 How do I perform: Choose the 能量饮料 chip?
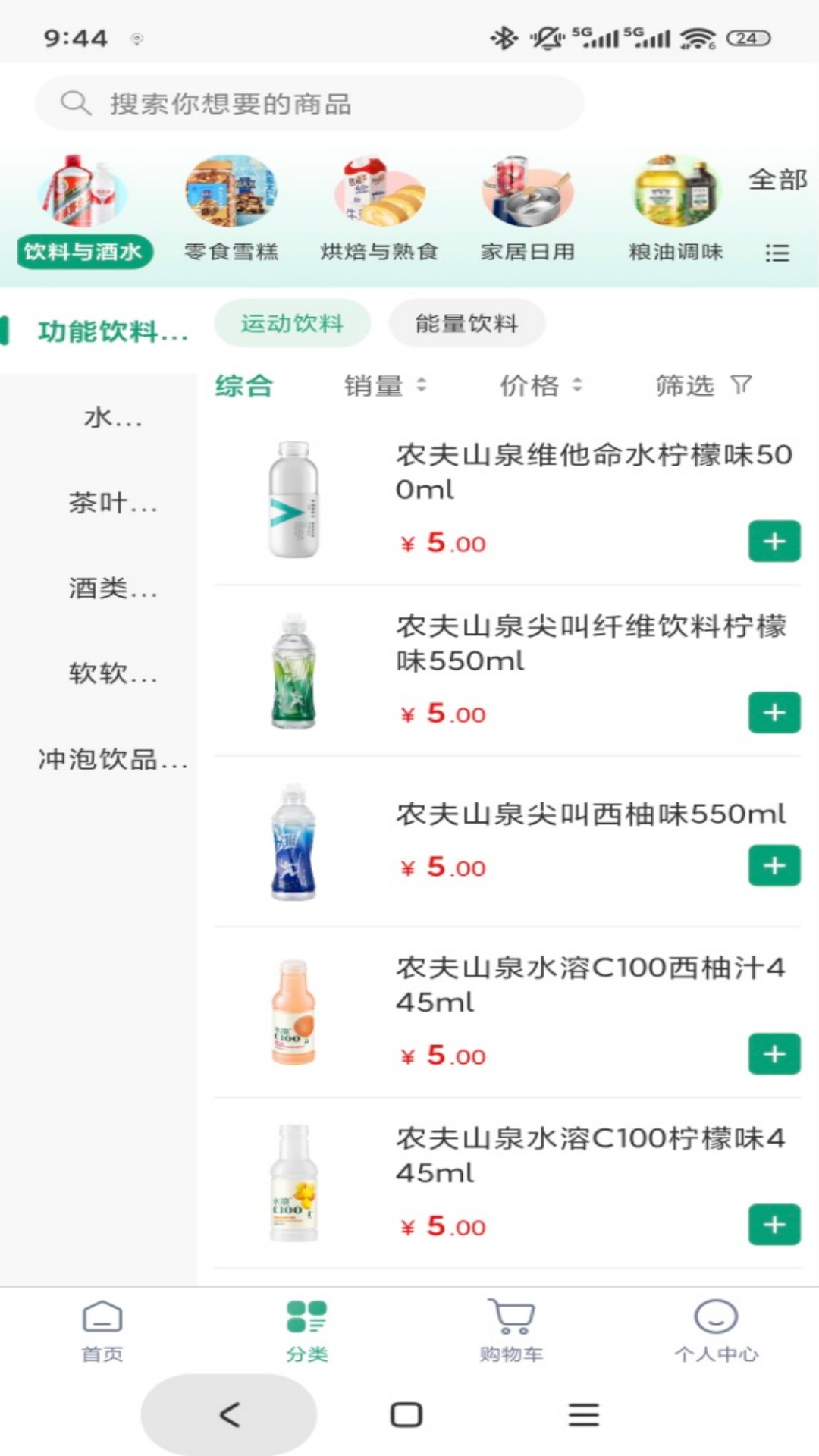(x=466, y=324)
